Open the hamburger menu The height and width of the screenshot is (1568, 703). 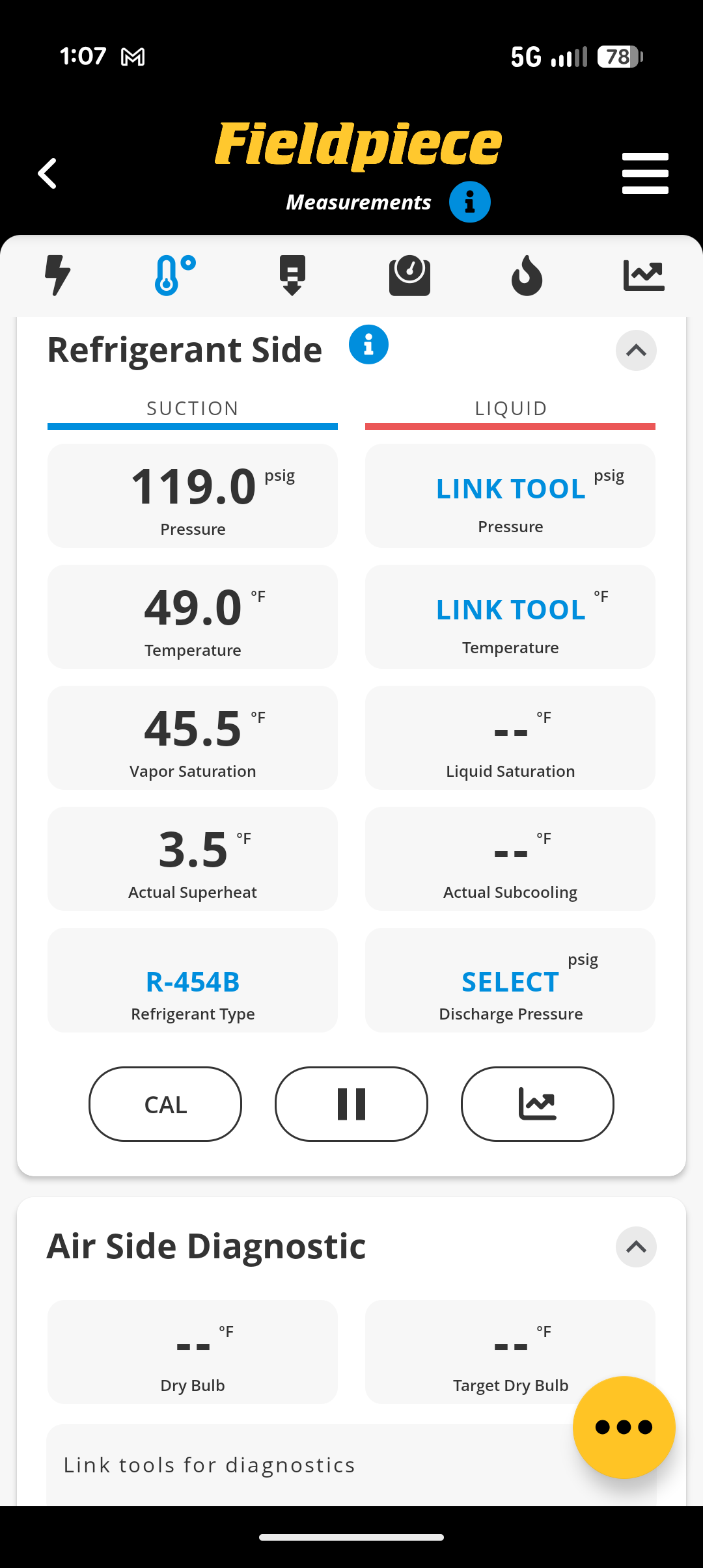645,173
